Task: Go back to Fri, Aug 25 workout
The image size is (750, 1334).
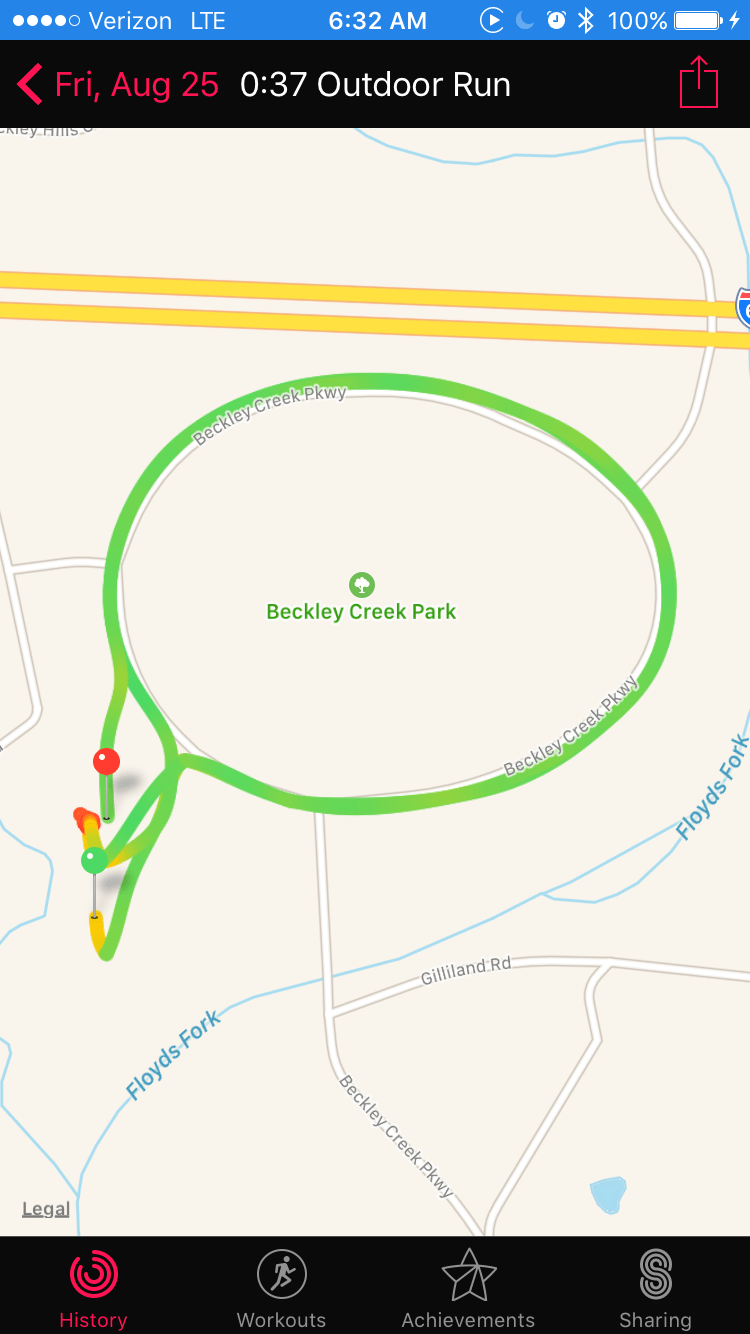Action: pos(118,85)
